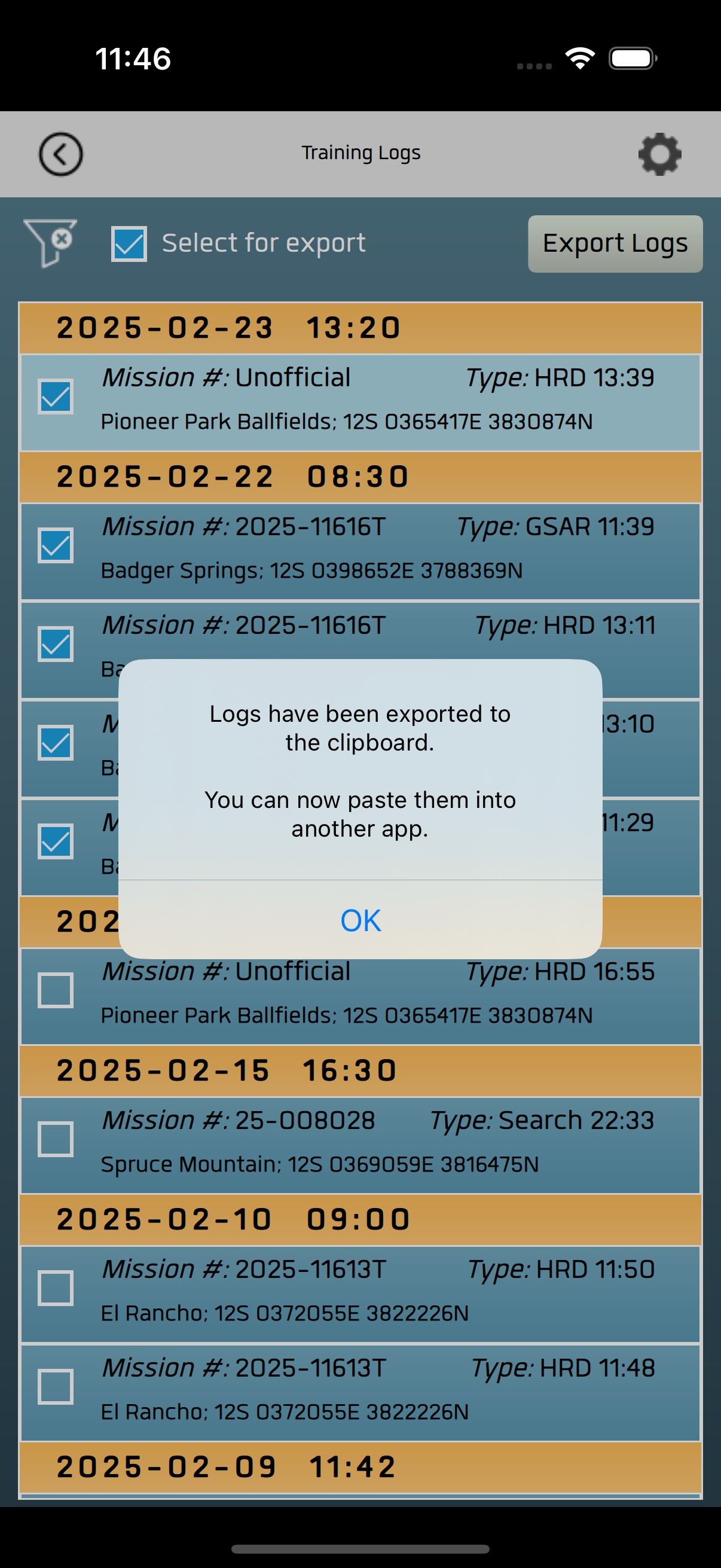Toggle the Select for export checkbox
721x1568 pixels.
[129, 243]
